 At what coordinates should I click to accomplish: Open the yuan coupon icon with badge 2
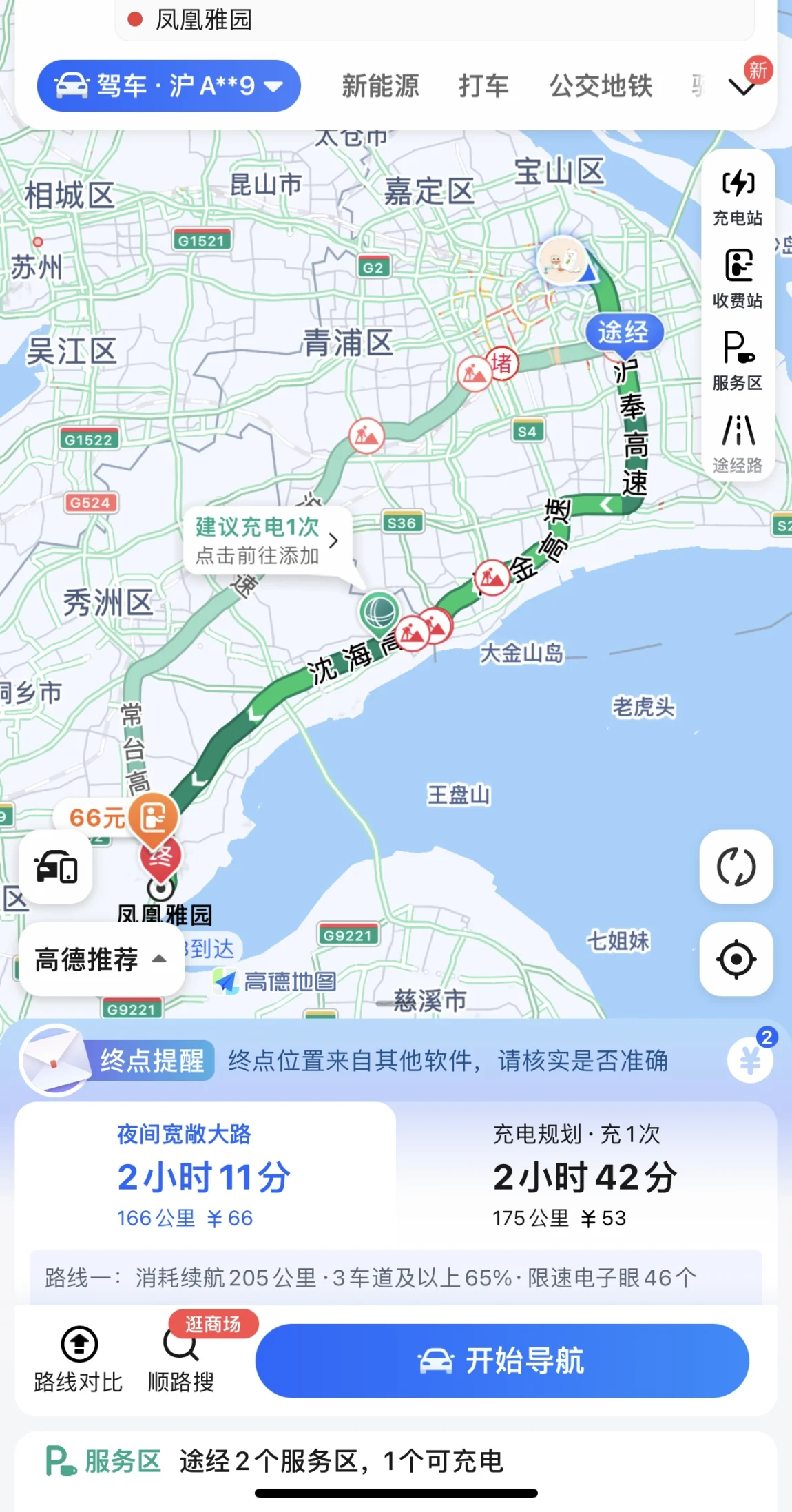751,1059
